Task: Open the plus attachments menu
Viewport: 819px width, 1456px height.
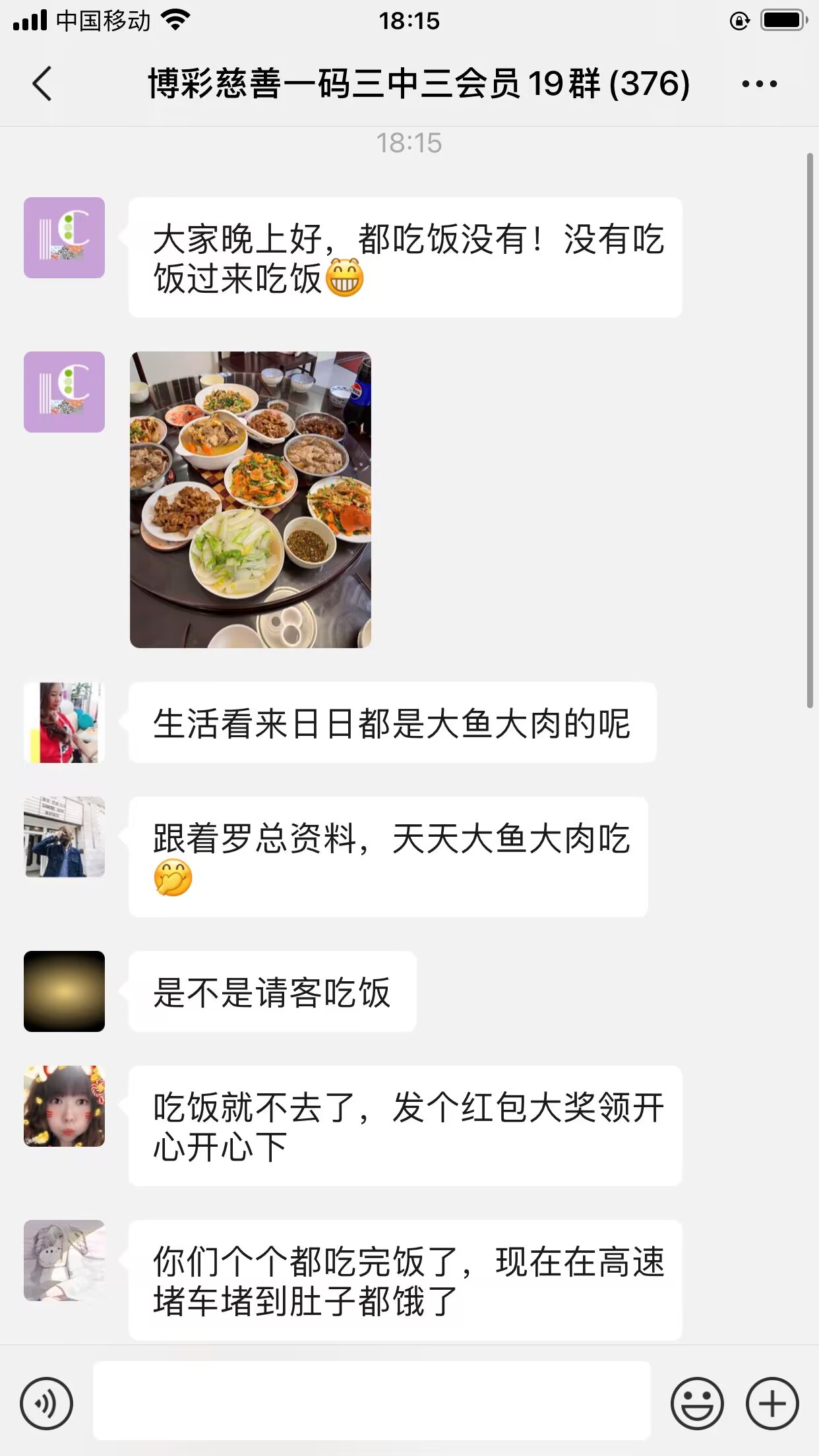Action: [x=772, y=1403]
